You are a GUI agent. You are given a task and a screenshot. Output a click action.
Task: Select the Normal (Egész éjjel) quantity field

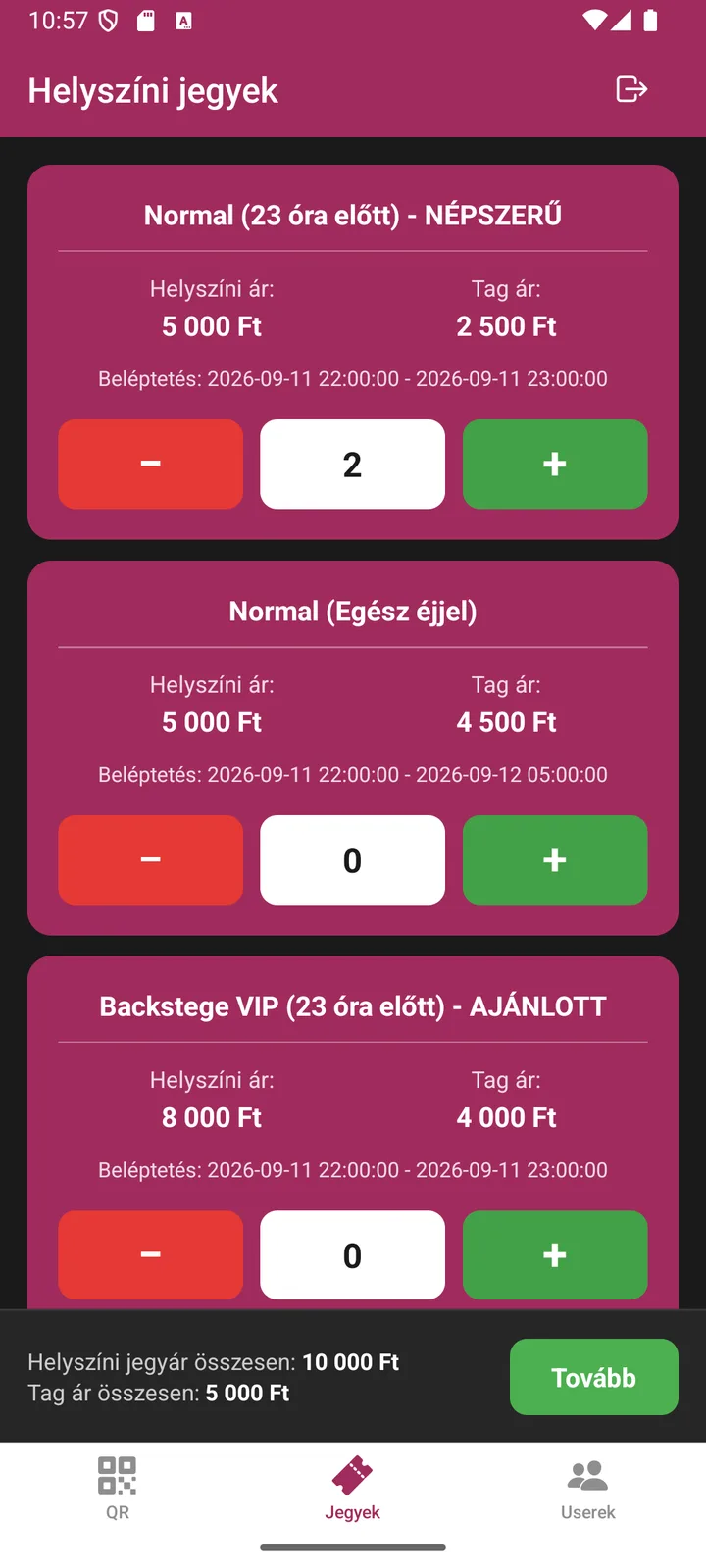[x=353, y=860]
